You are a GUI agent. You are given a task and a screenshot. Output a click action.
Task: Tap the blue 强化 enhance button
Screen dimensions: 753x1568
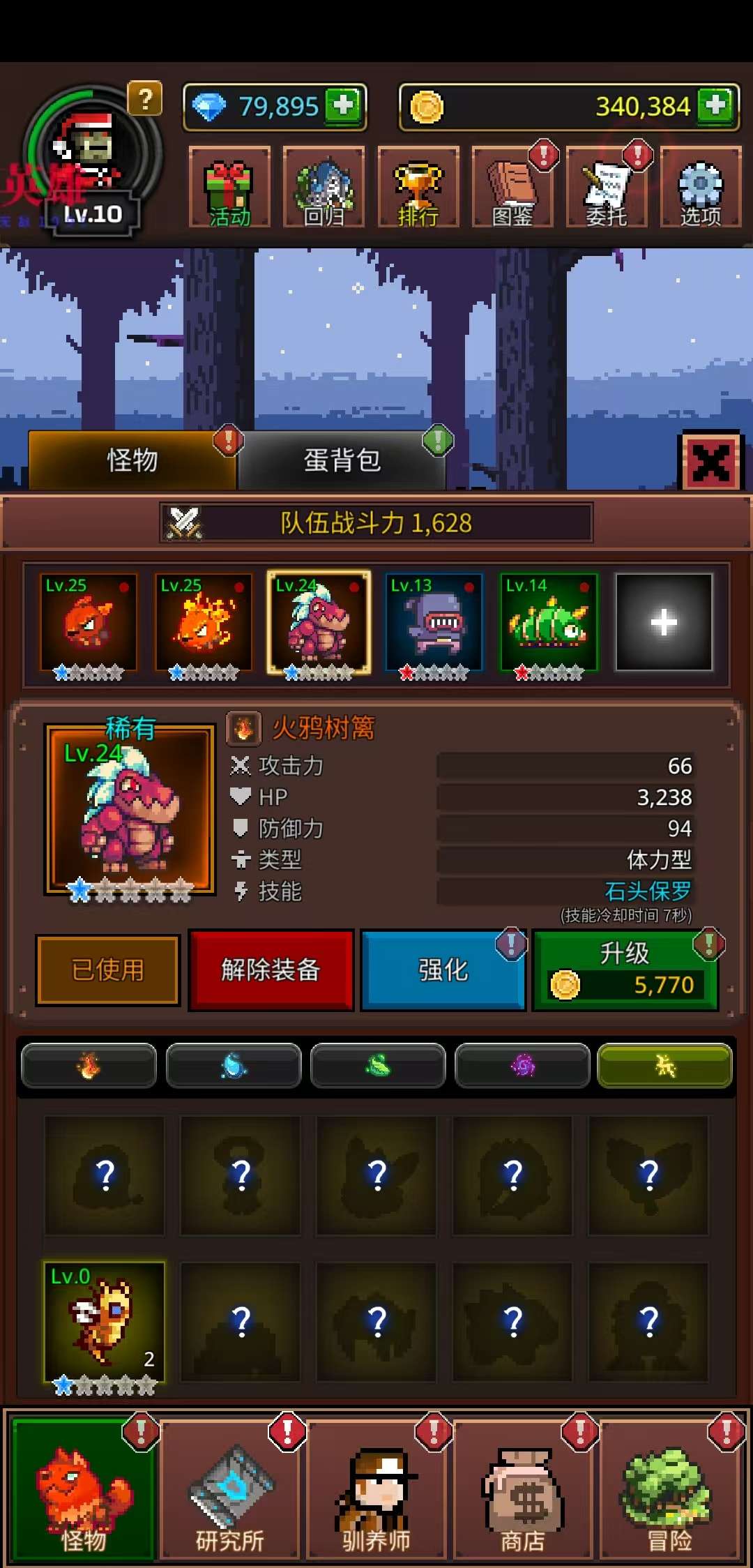[443, 970]
